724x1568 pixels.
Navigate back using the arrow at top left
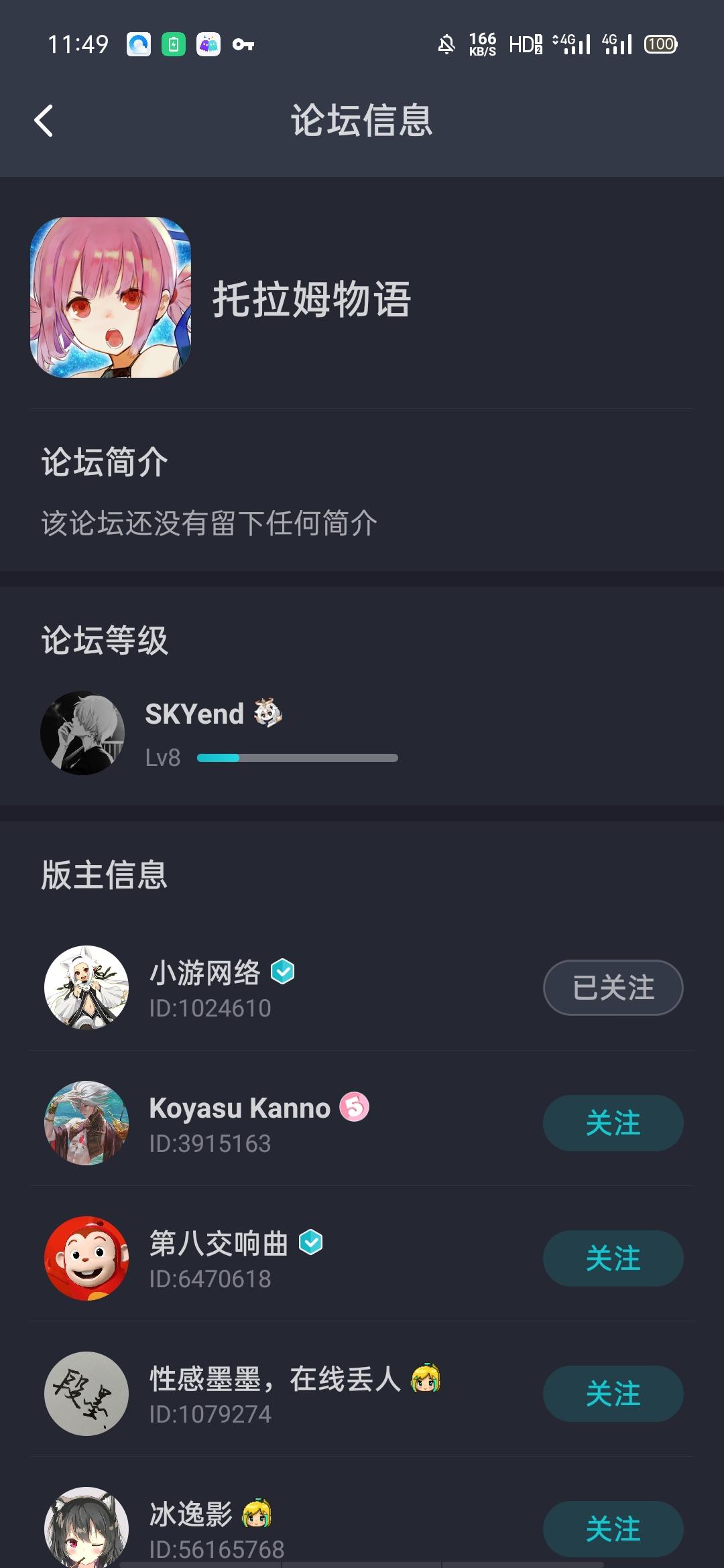tap(44, 121)
